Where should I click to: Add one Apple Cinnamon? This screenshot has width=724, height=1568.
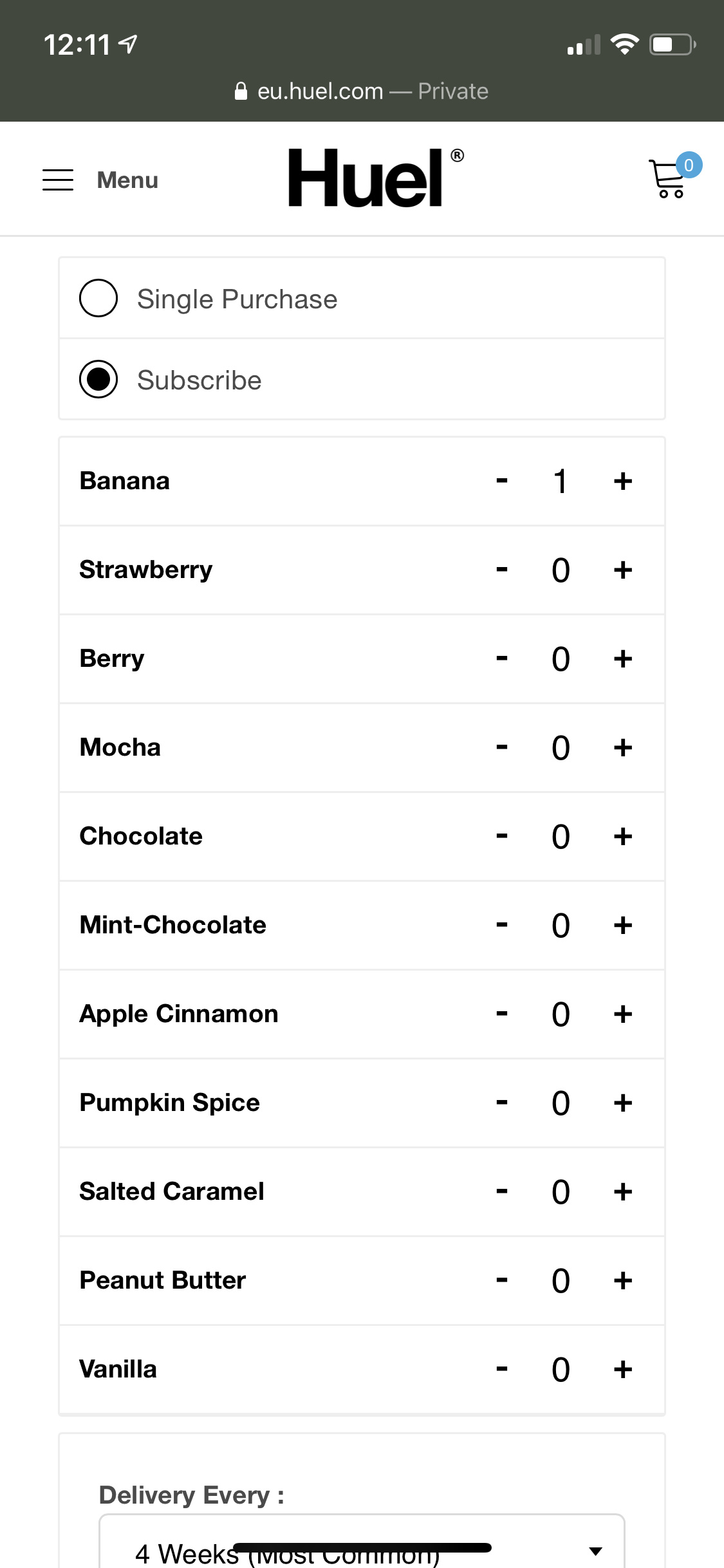(622, 1014)
